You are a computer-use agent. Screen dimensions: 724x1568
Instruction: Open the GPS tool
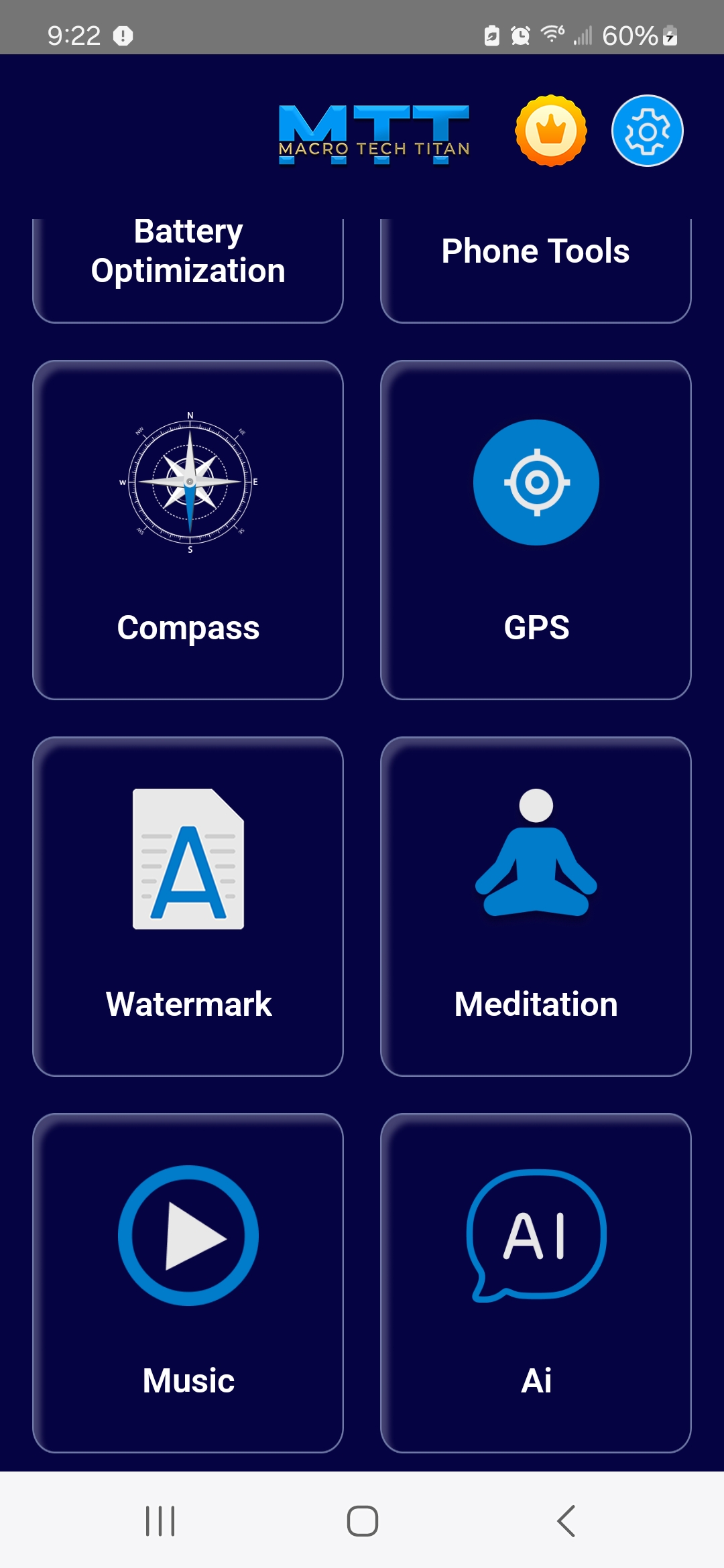pos(536,530)
